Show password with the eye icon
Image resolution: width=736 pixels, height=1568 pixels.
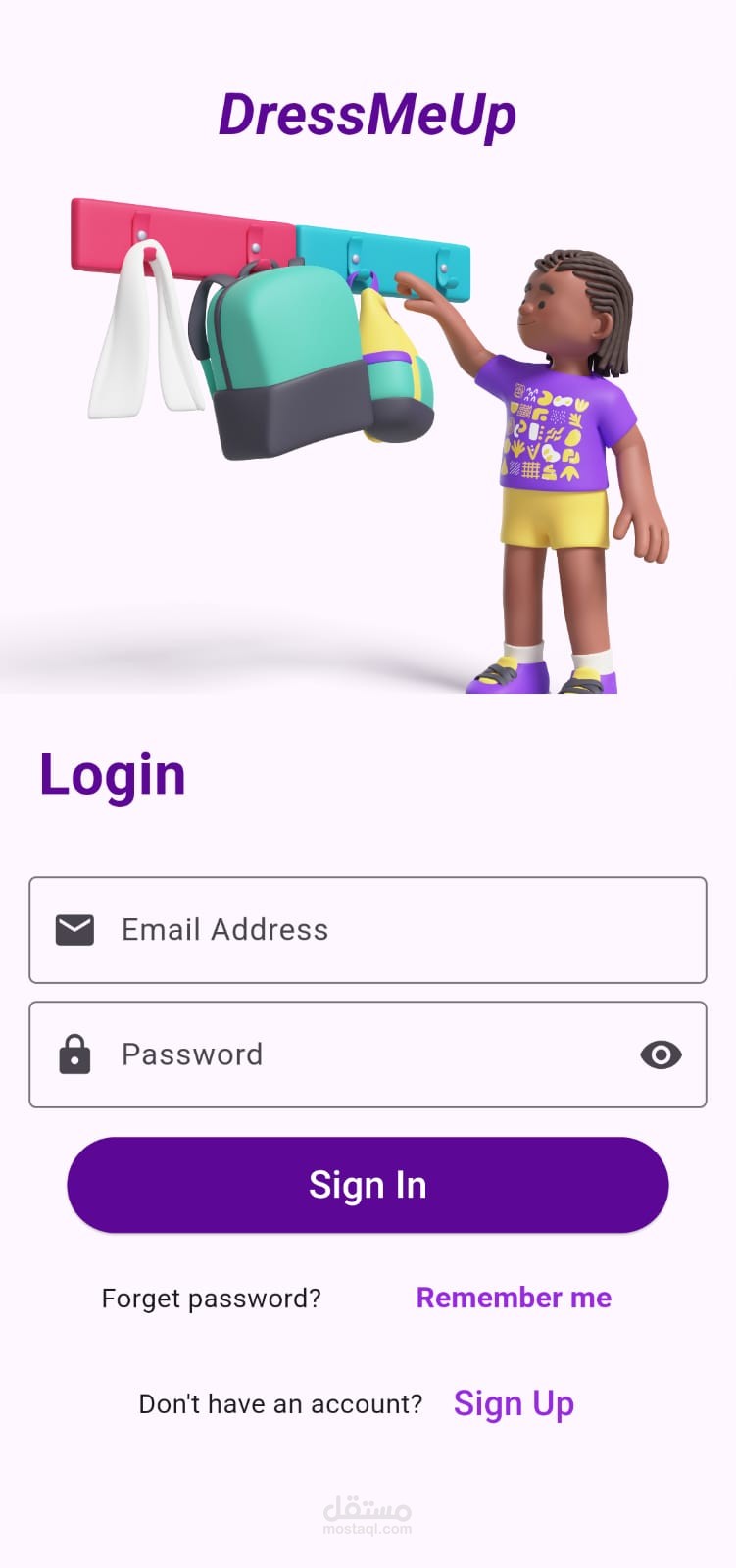tap(661, 1054)
